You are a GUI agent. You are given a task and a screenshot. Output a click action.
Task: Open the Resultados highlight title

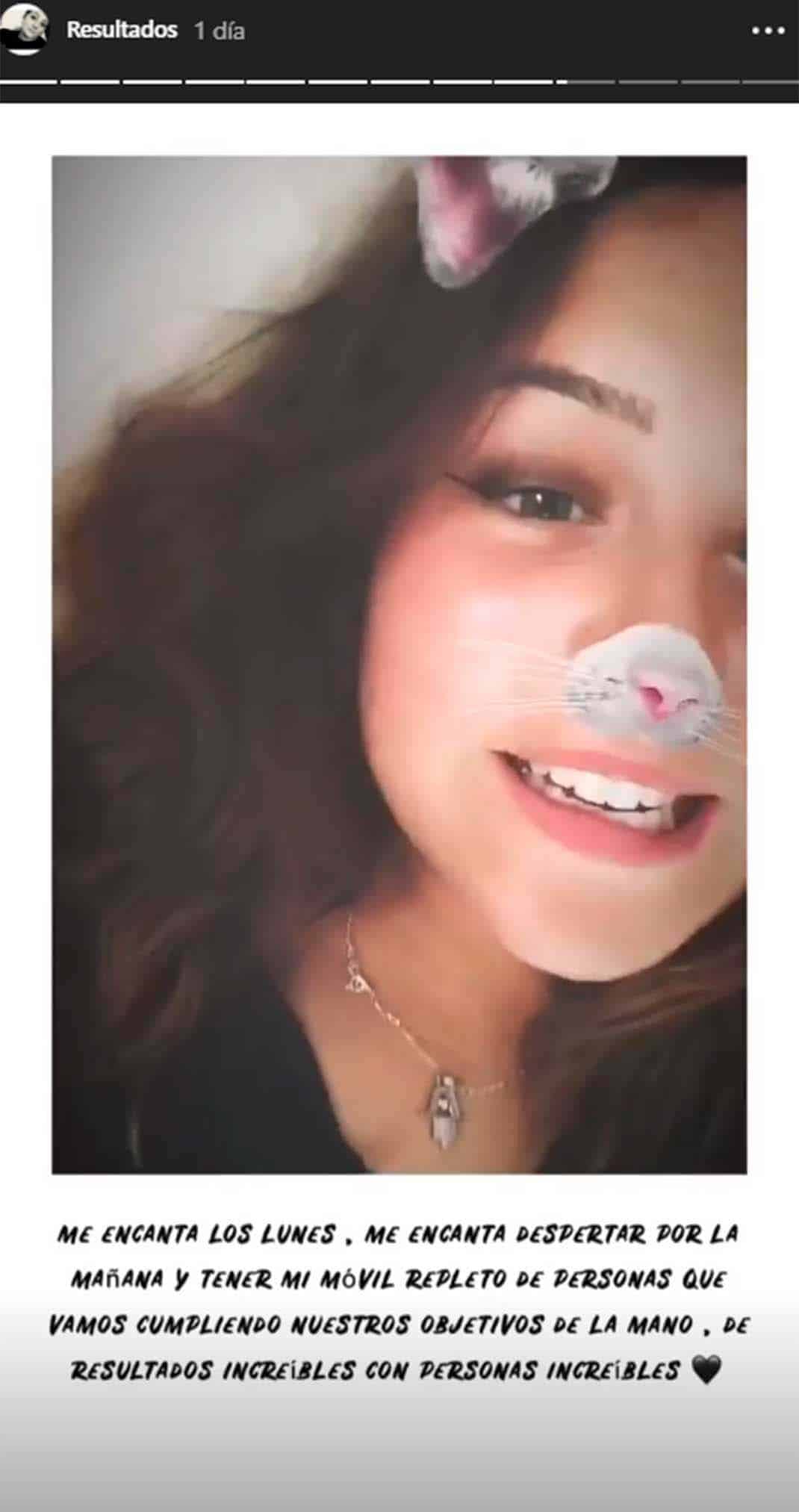[122, 30]
